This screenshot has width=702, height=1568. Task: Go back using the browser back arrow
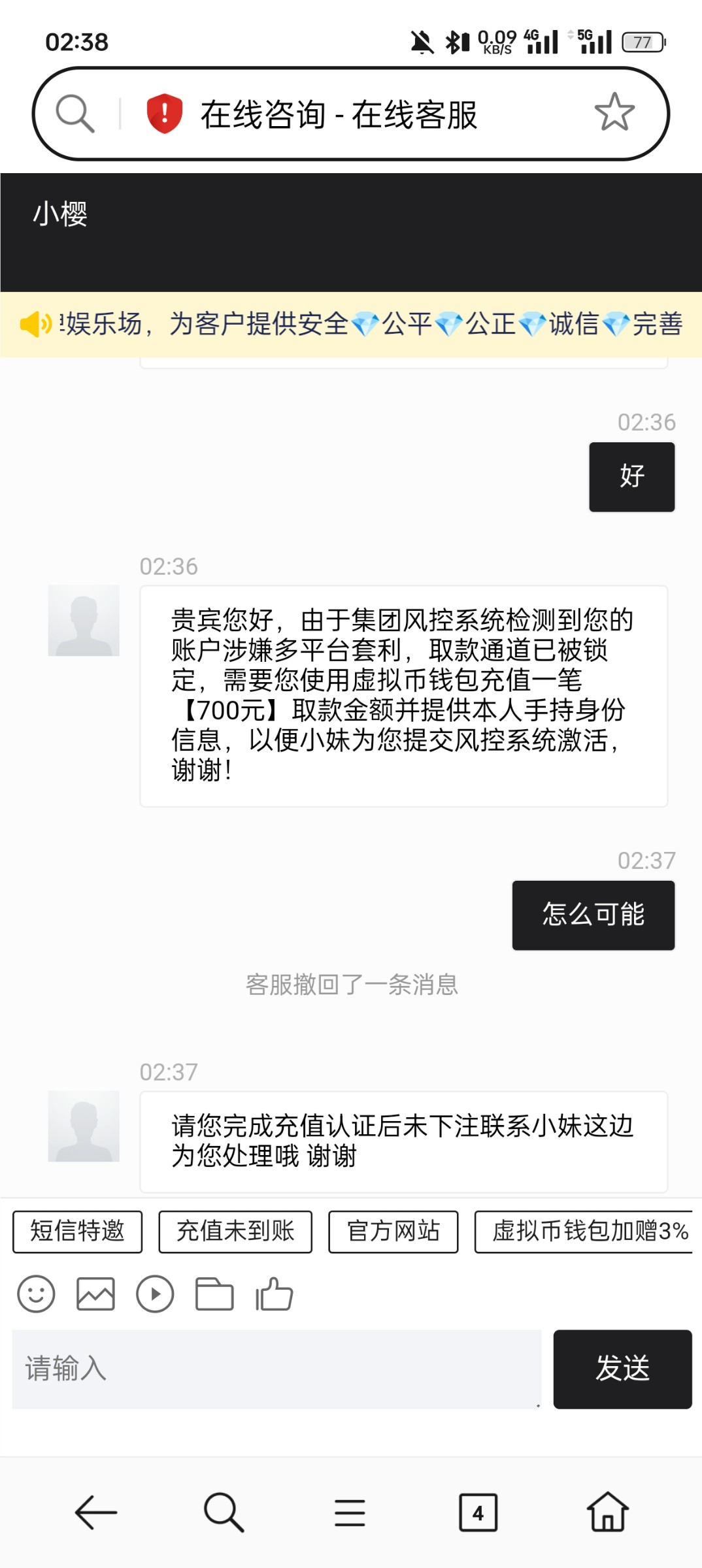[x=95, y=1512]
